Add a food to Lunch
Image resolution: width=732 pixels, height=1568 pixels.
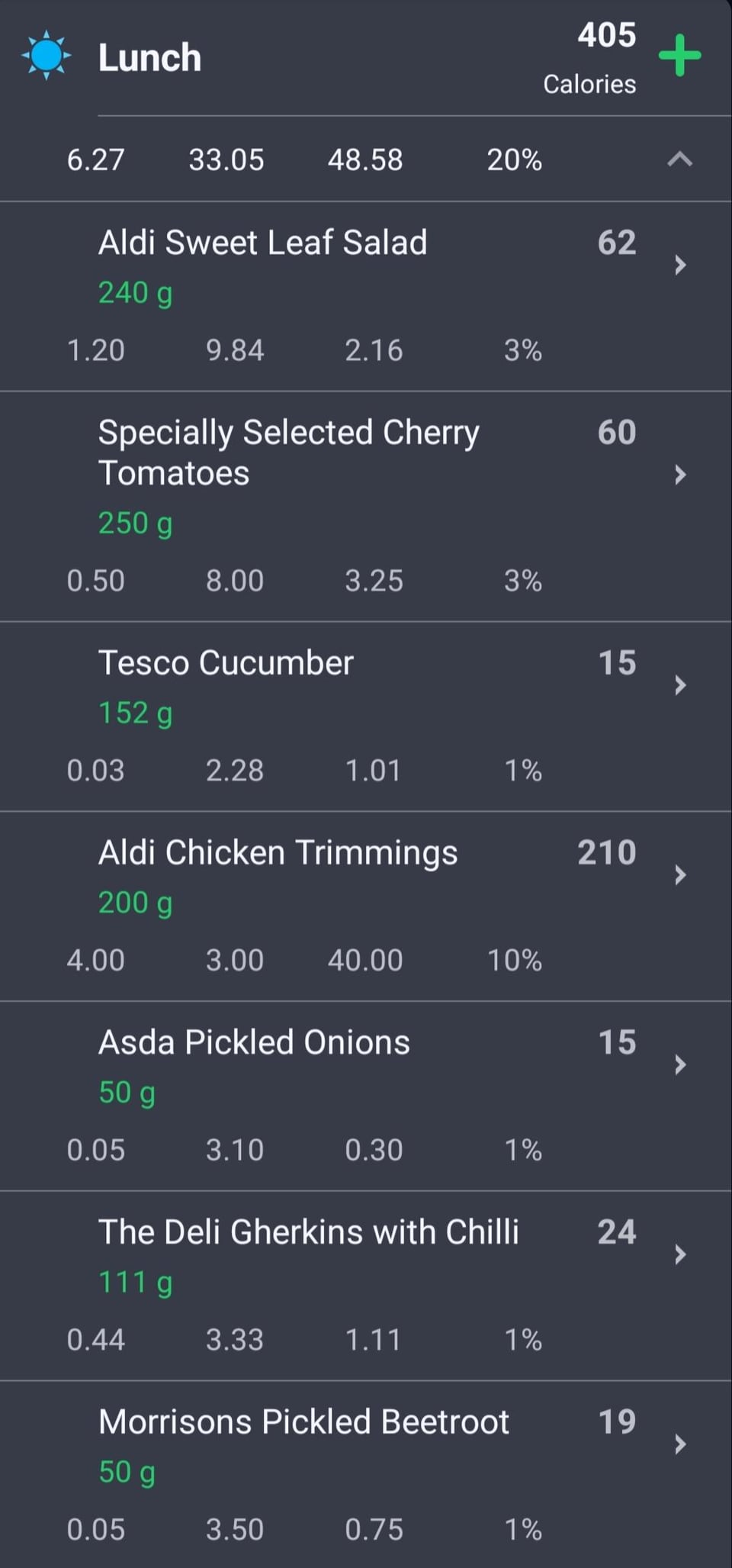[679, 56]
